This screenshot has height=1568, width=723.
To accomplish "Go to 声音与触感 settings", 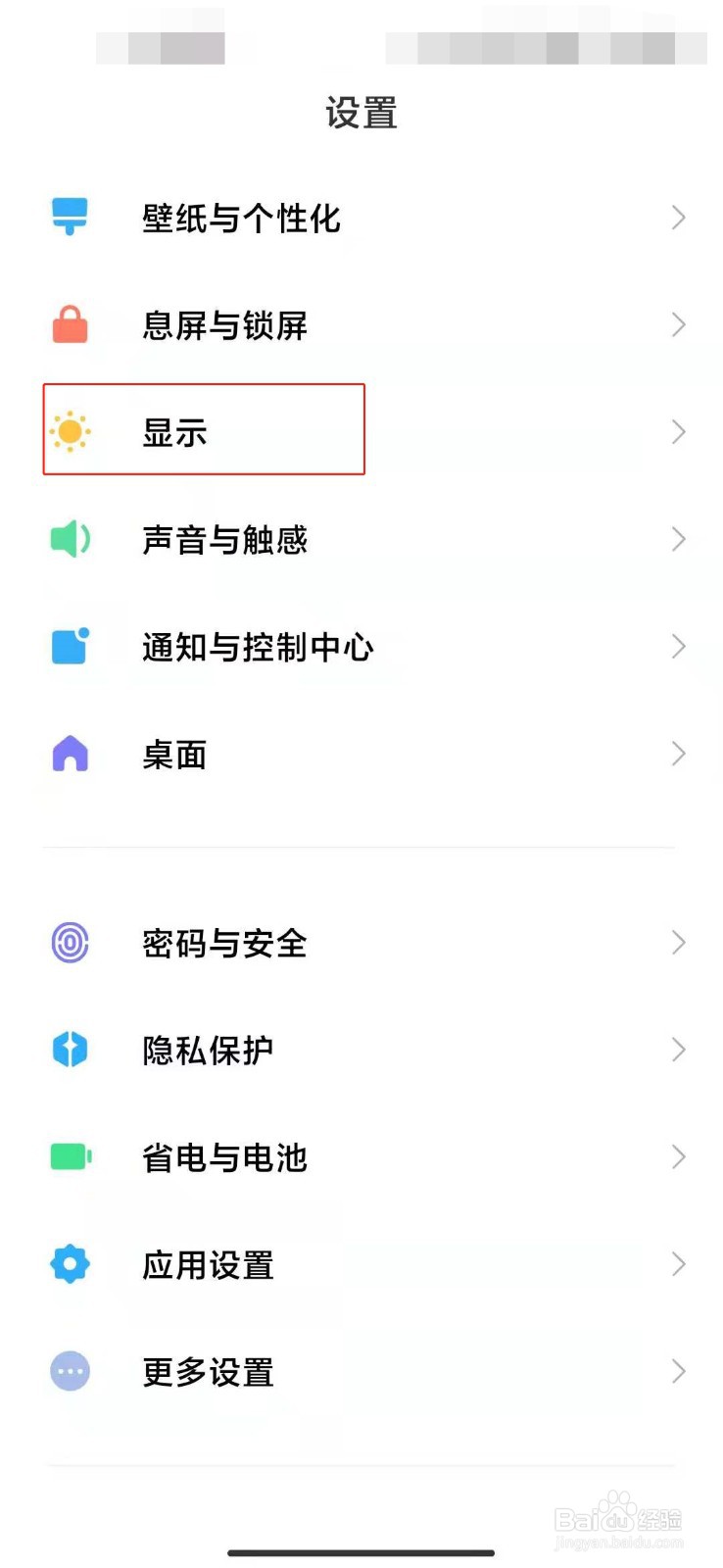I will [361, 539].
